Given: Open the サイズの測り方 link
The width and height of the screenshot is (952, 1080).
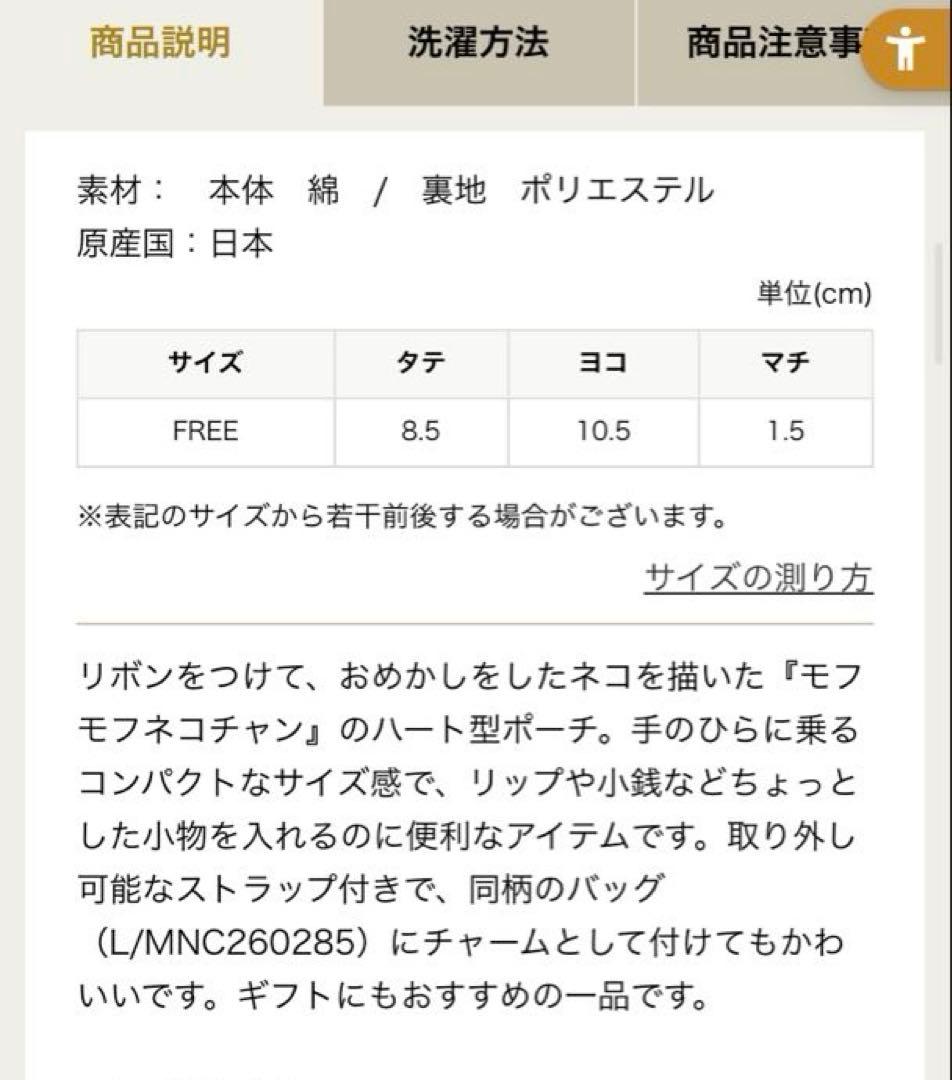Looking at the screenshot, I should click(758, 578).
